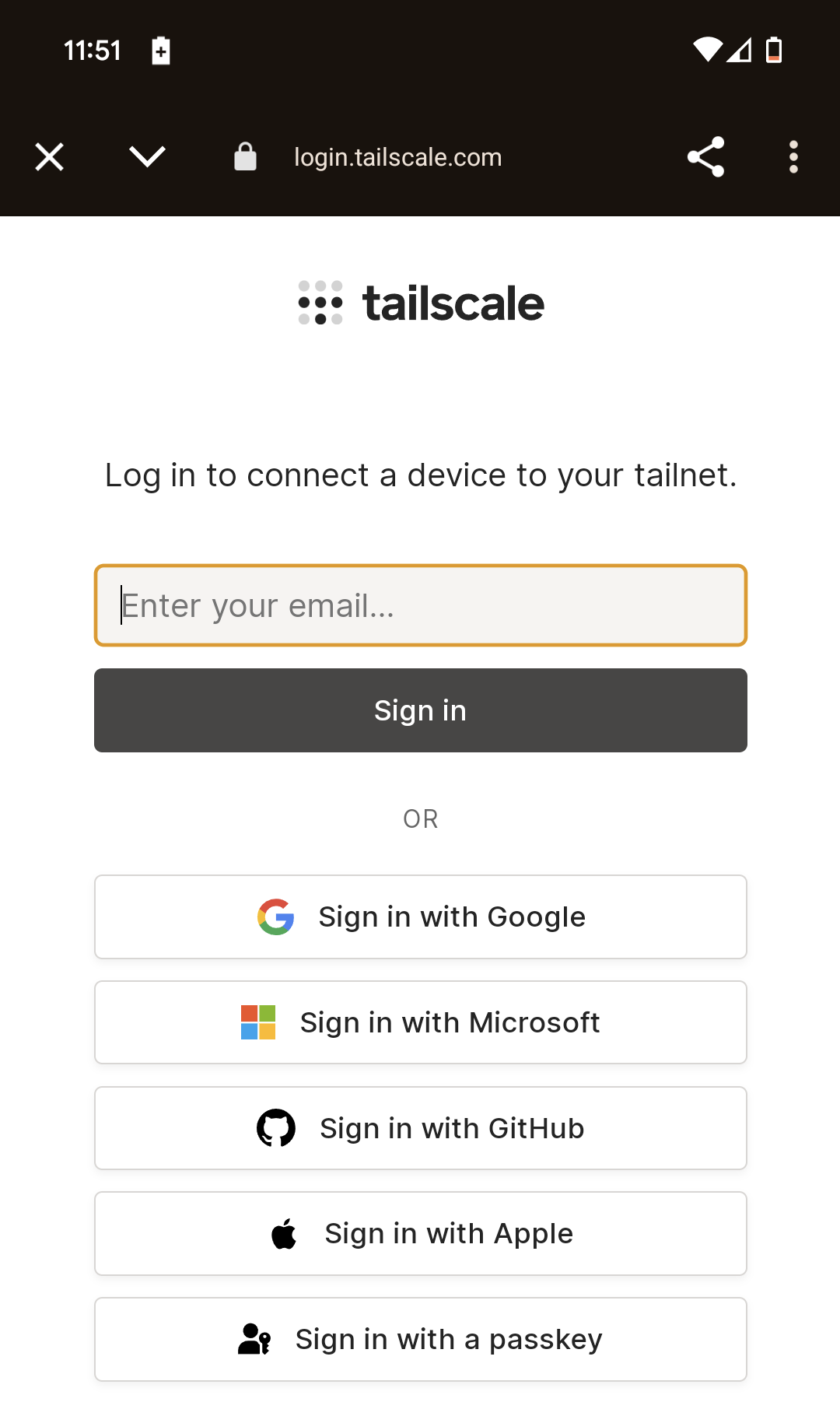
Task: Select Sign in with Apple
Action: pos(421,1233)
